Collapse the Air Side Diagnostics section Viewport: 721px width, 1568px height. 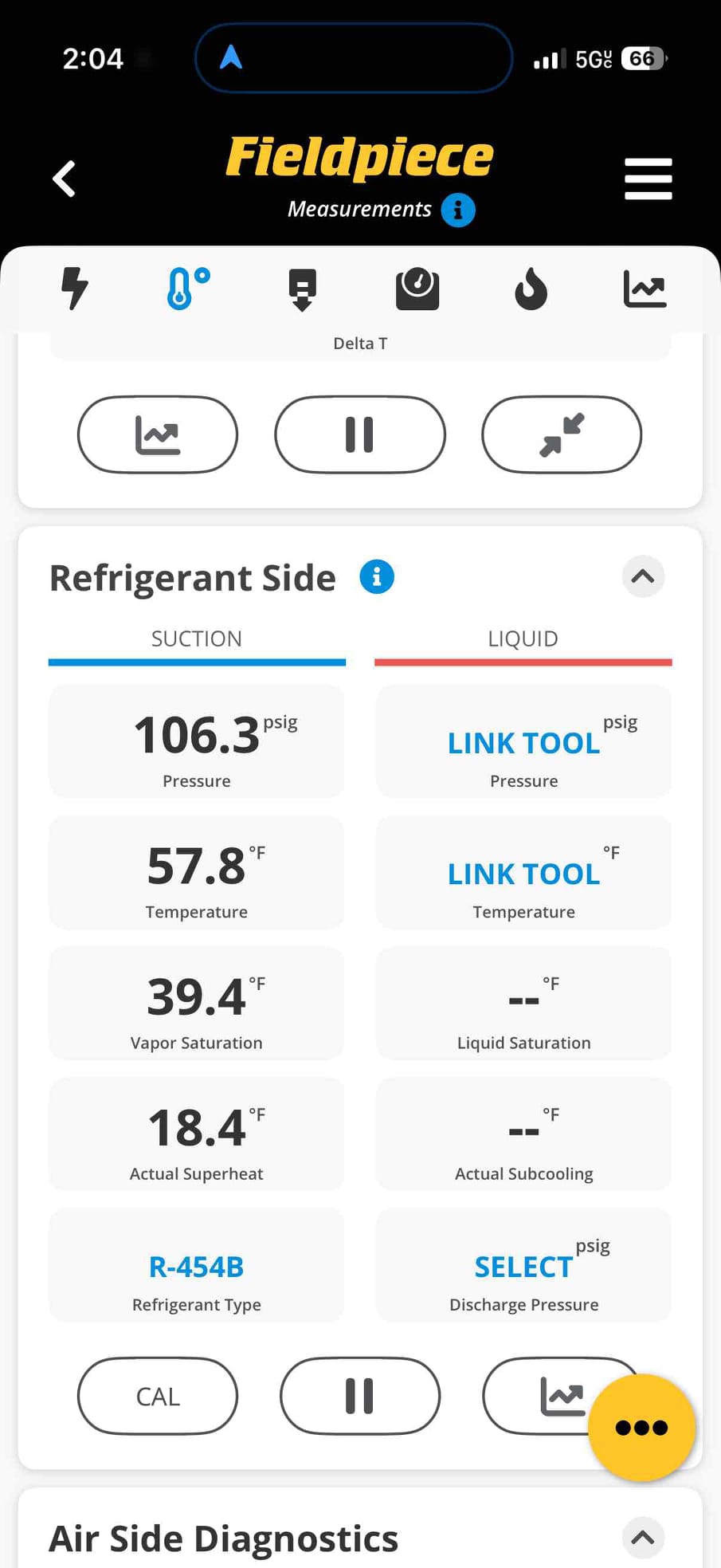[643, 1537]
